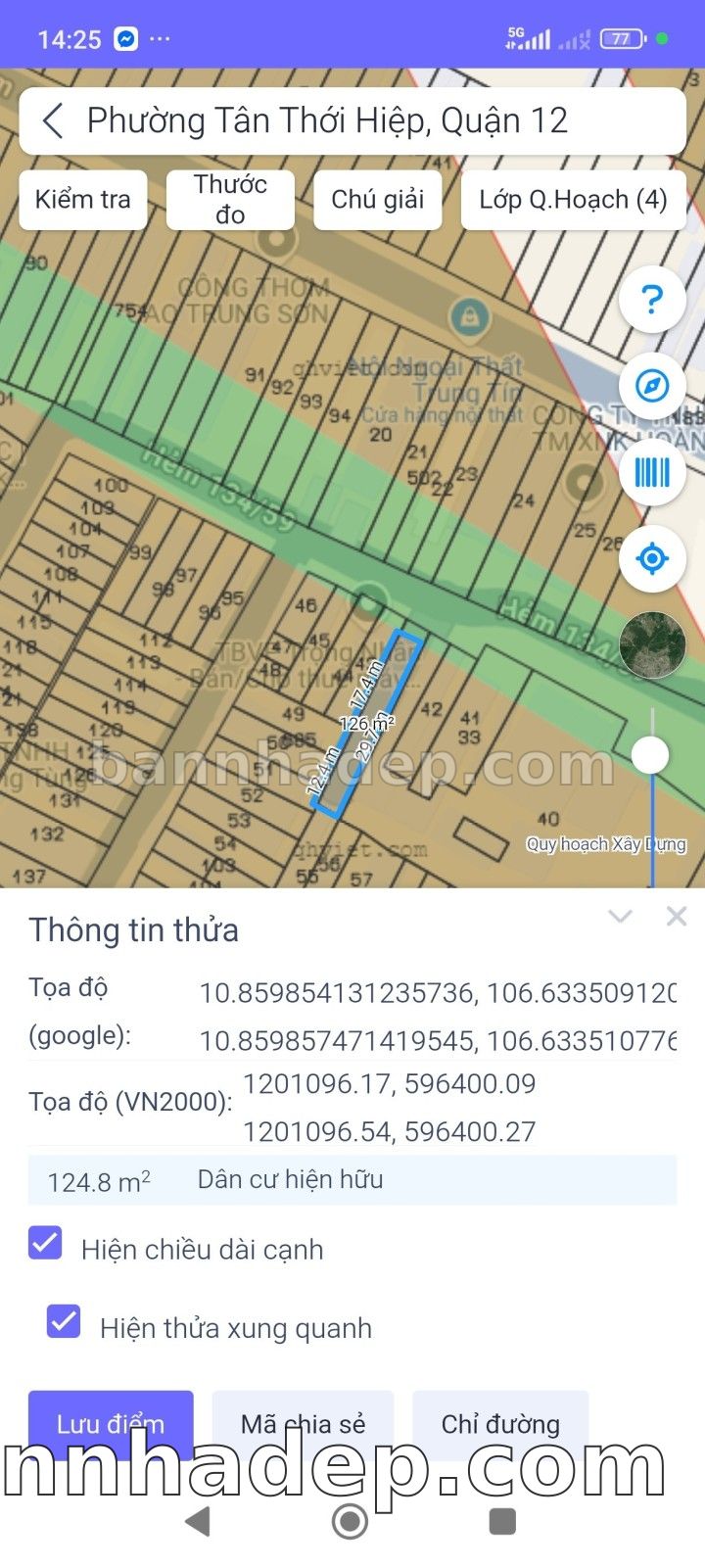Tap the system back button
Image resolution: width=705 pixels, height=1568 pixels.
(x=199, y=1521)
